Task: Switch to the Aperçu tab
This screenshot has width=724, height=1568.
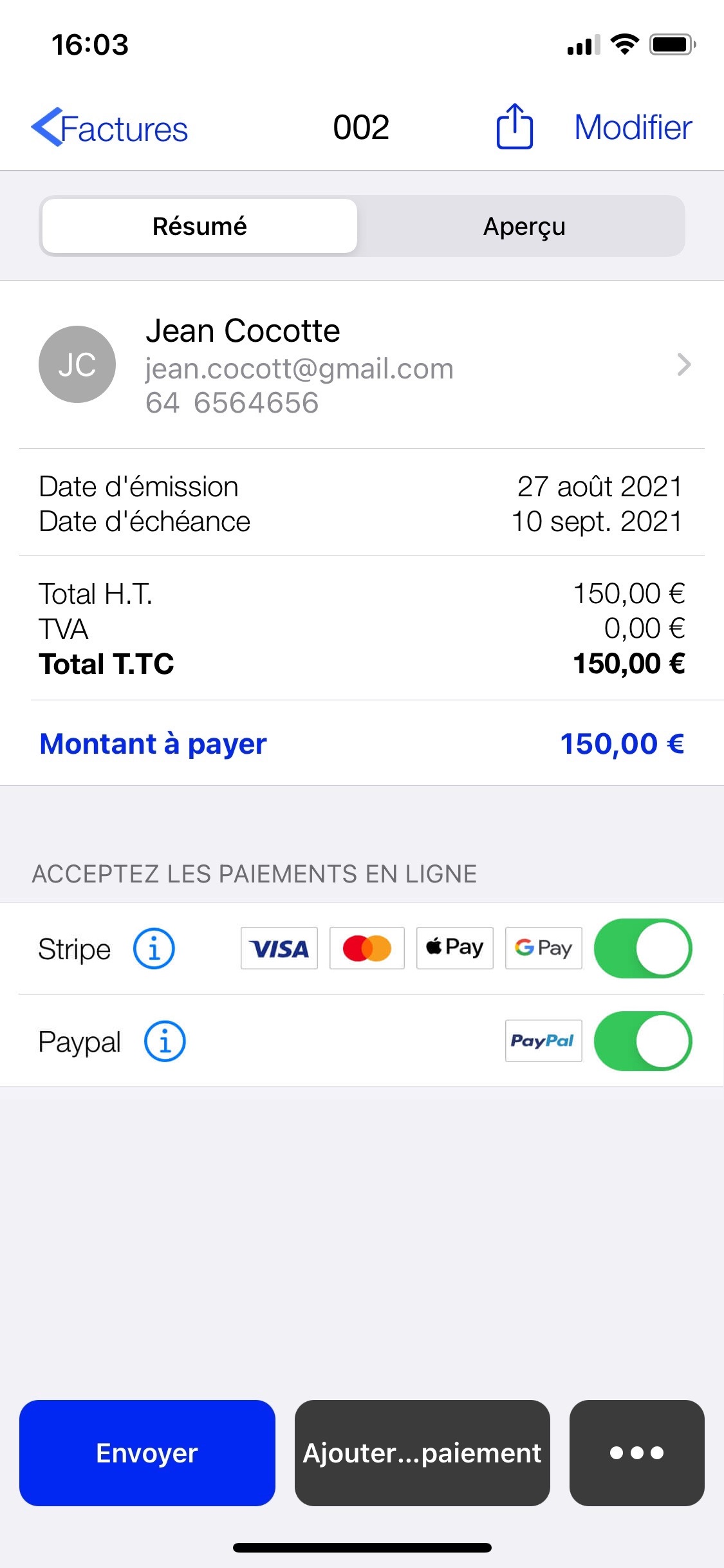Action: coord(524,226)
